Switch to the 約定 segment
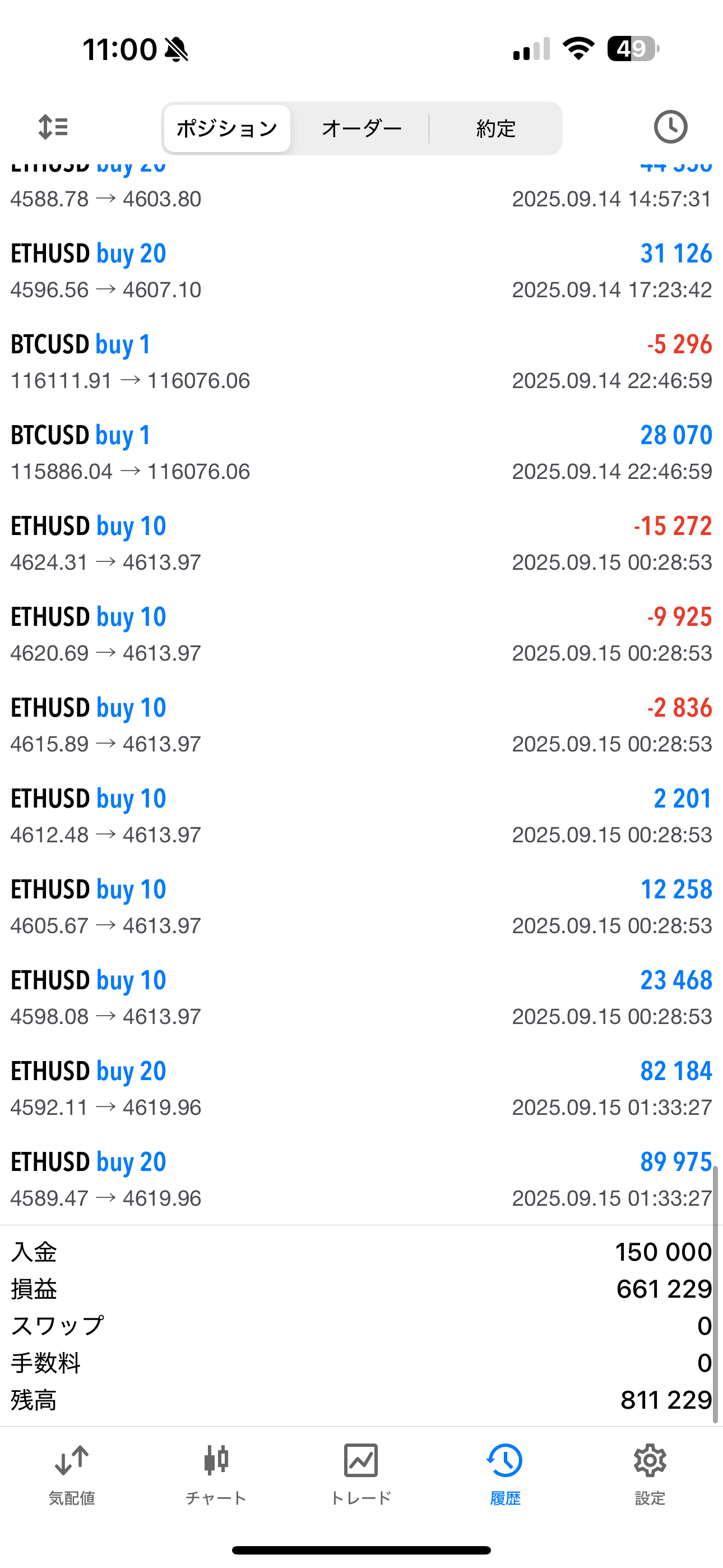 click(495, 128)
